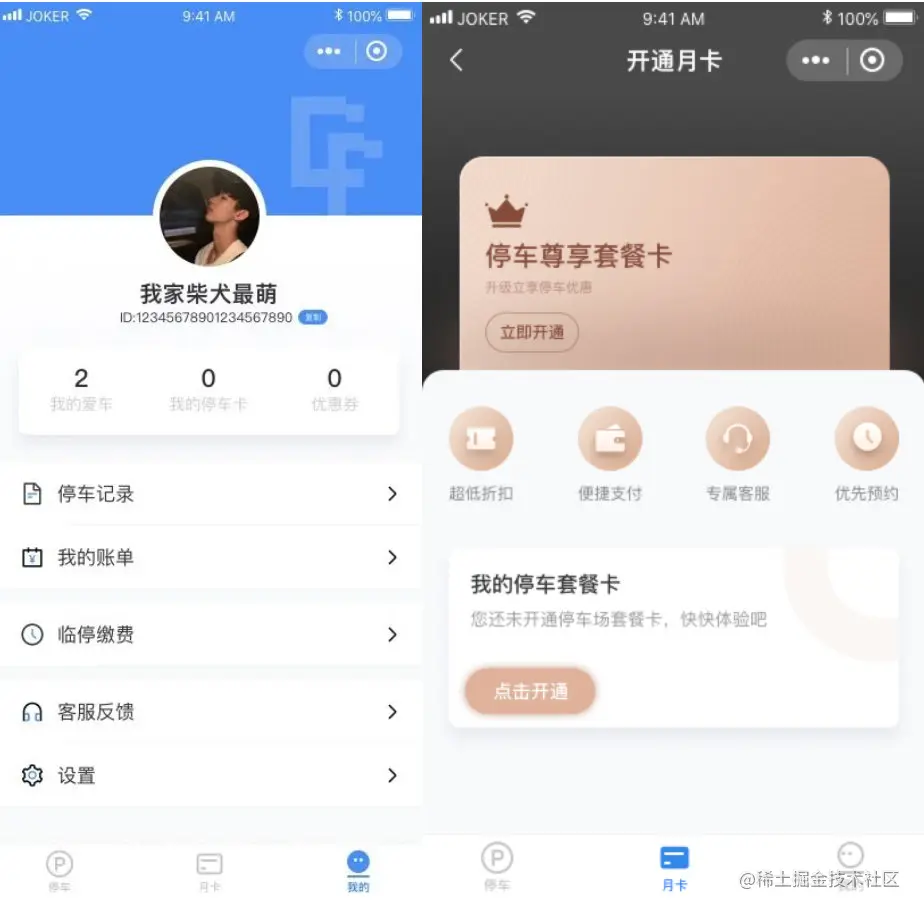This screenshot has height=914, width=924.
Task: Open 设置 settings row
Action: (210, 775)
